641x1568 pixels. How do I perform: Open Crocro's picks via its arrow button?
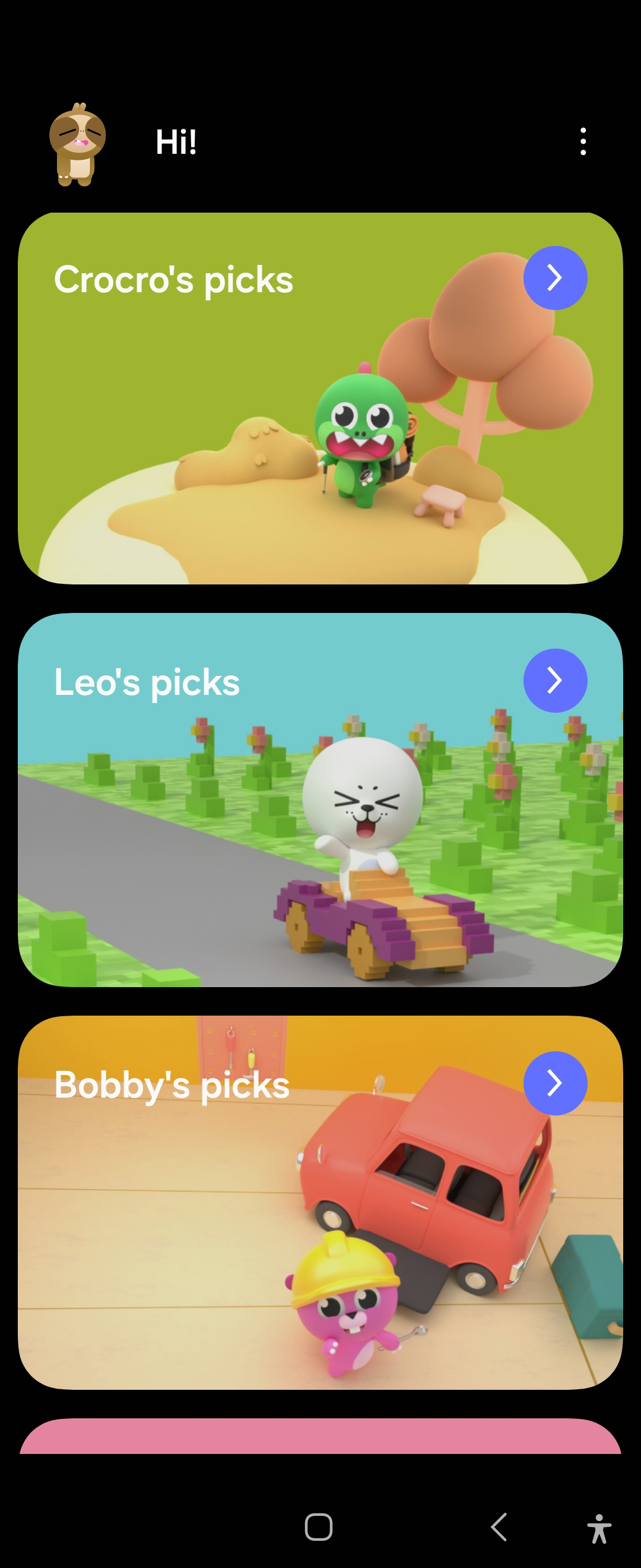click(554, 277)
